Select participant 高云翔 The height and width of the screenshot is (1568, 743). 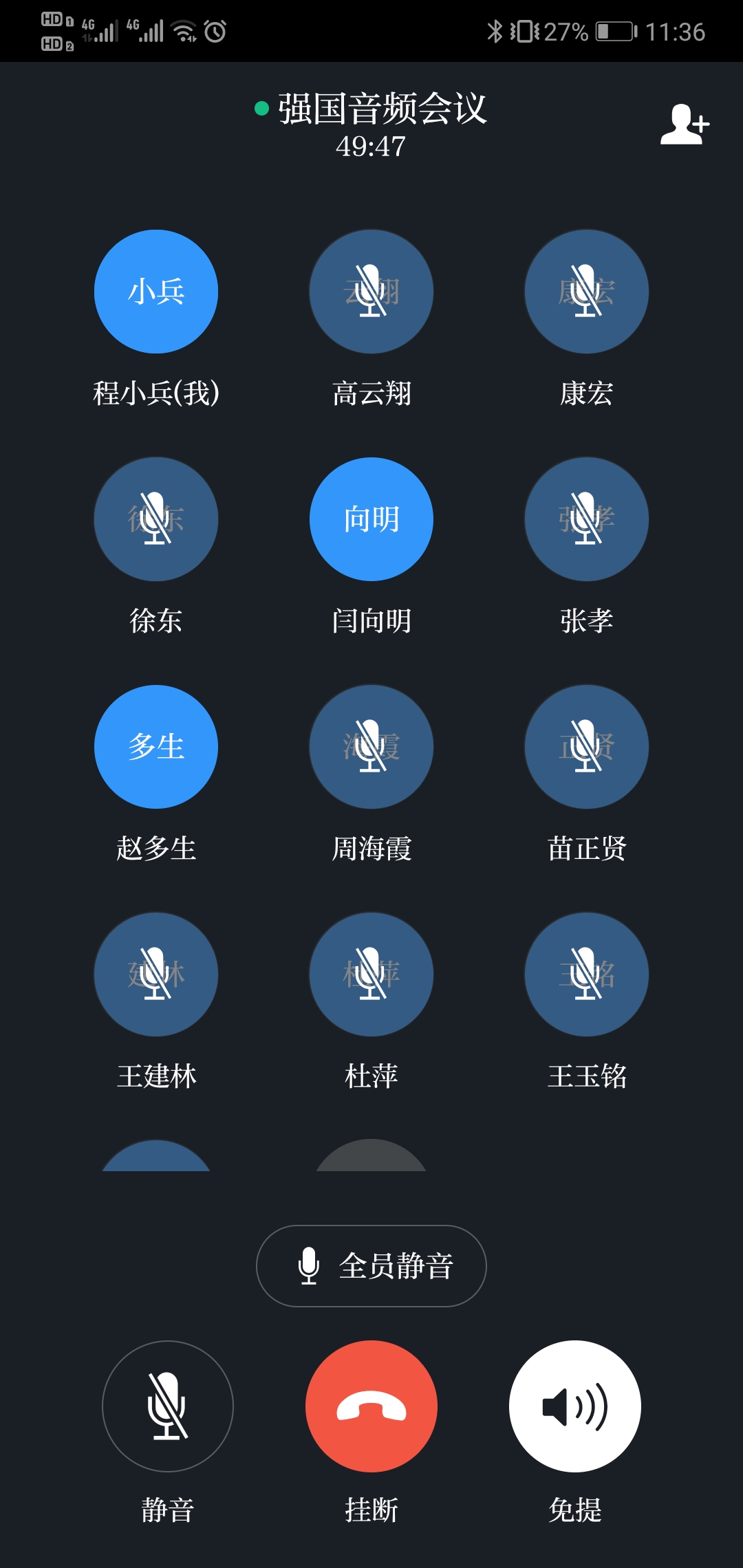(x=371, y=292)
